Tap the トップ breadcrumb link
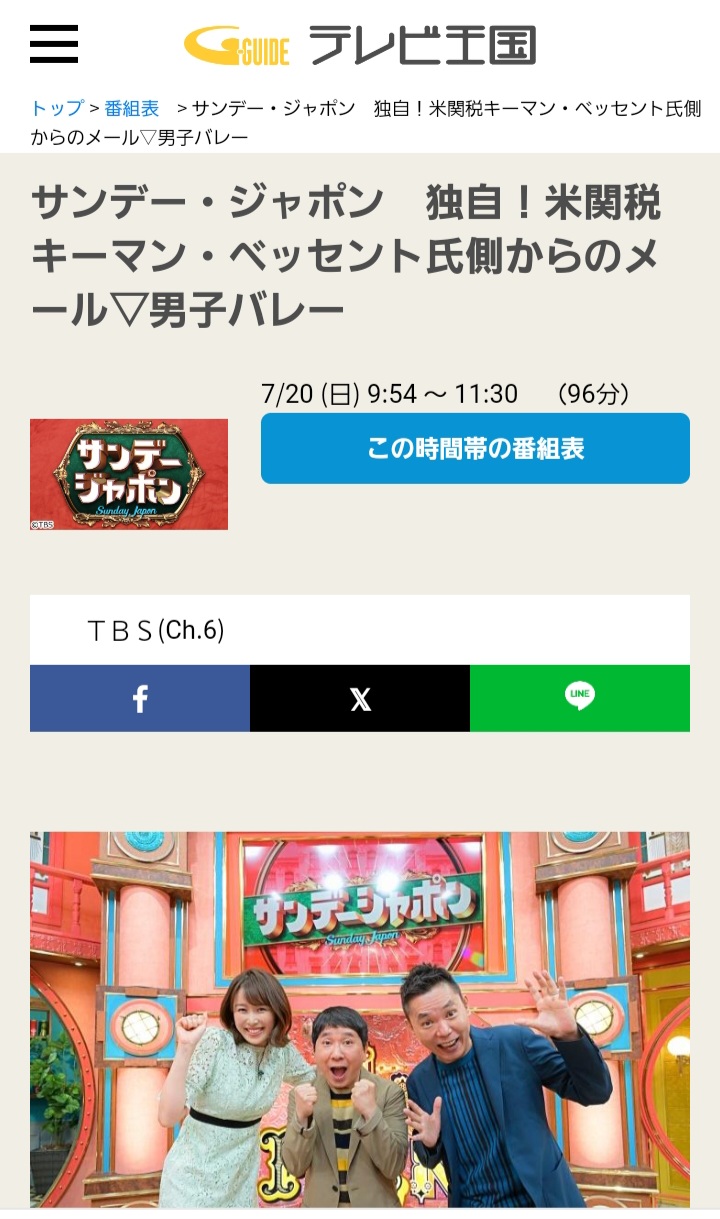Image resolution: width=720 pixels, height=1219 pixels. click(57, 108)
